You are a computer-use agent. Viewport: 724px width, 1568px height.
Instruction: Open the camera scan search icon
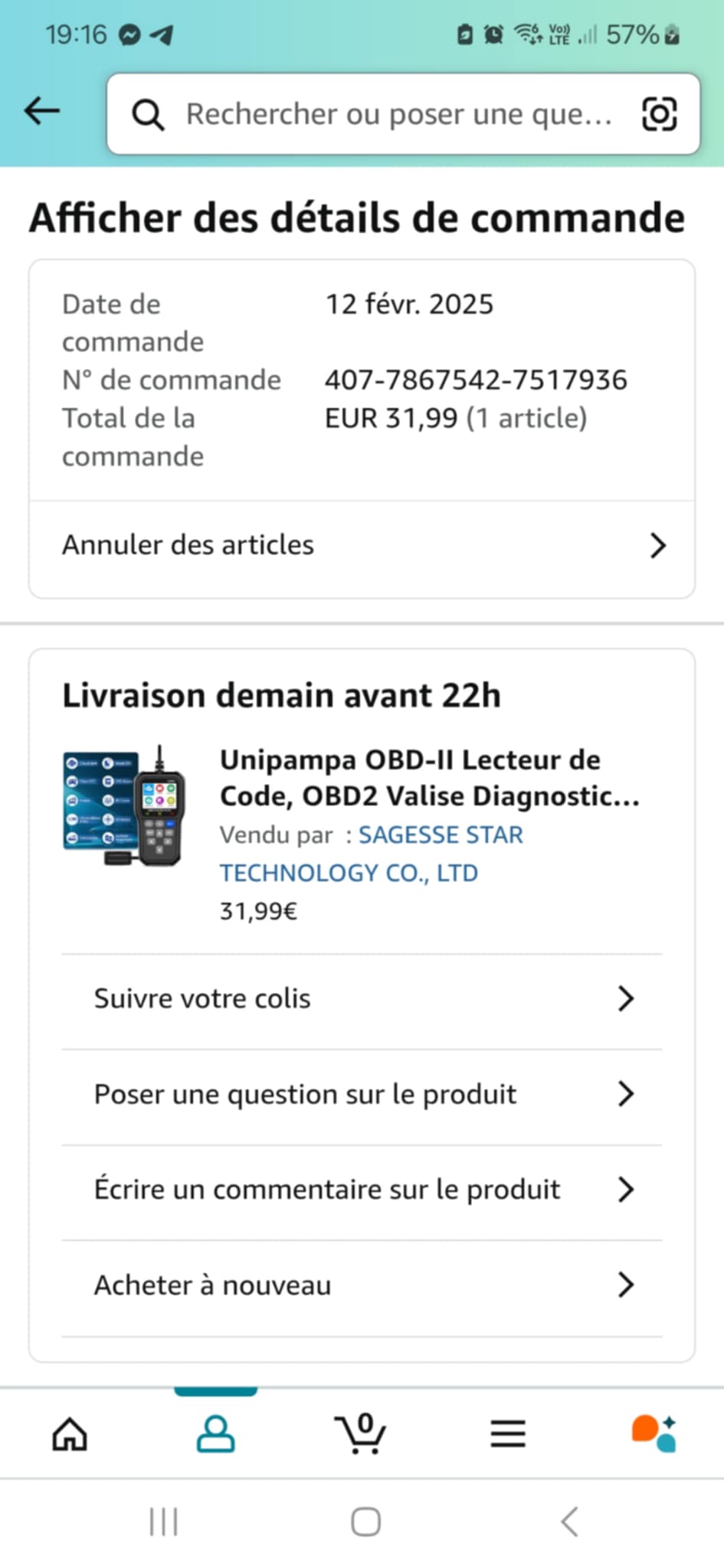[659, 114]
